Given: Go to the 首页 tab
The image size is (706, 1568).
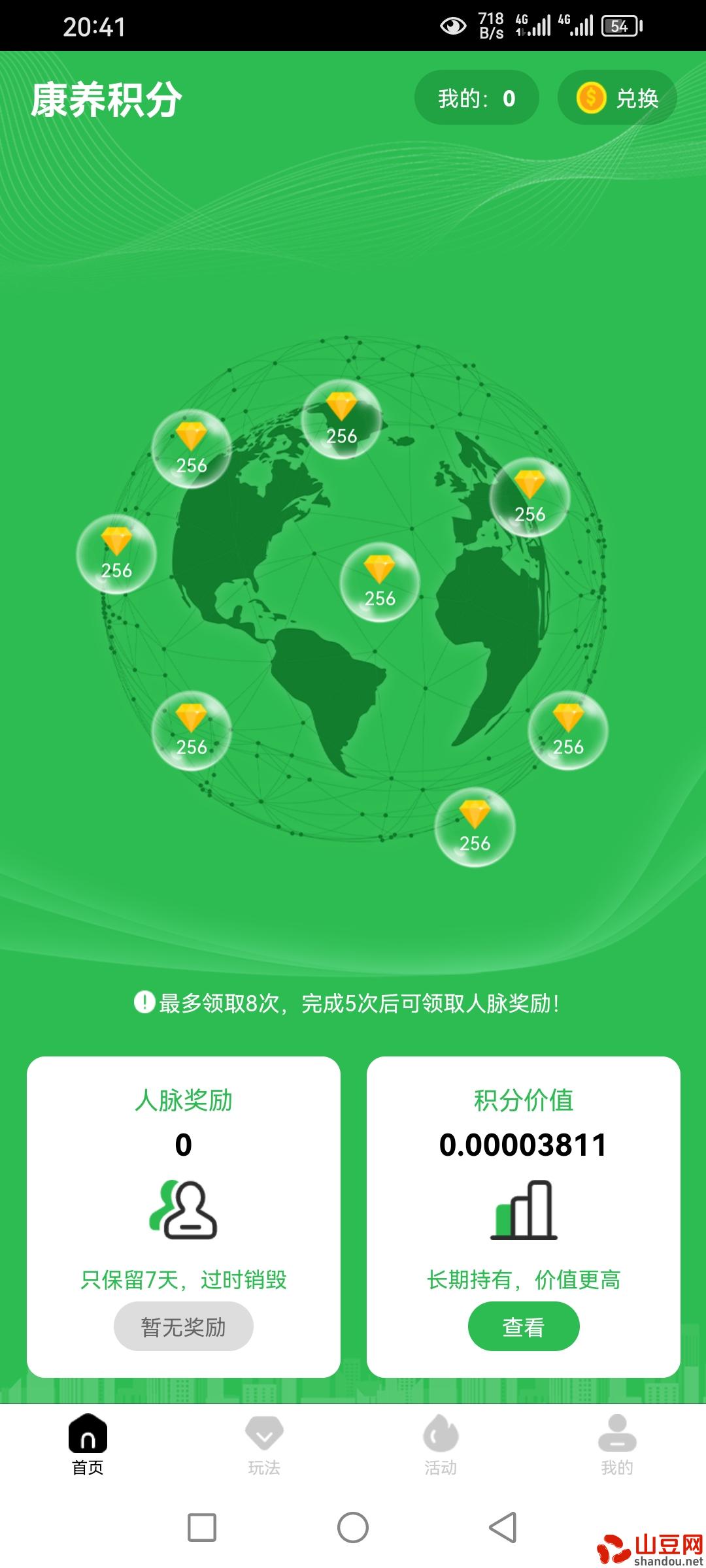Looking at the screenshot, I should 88,1445.
